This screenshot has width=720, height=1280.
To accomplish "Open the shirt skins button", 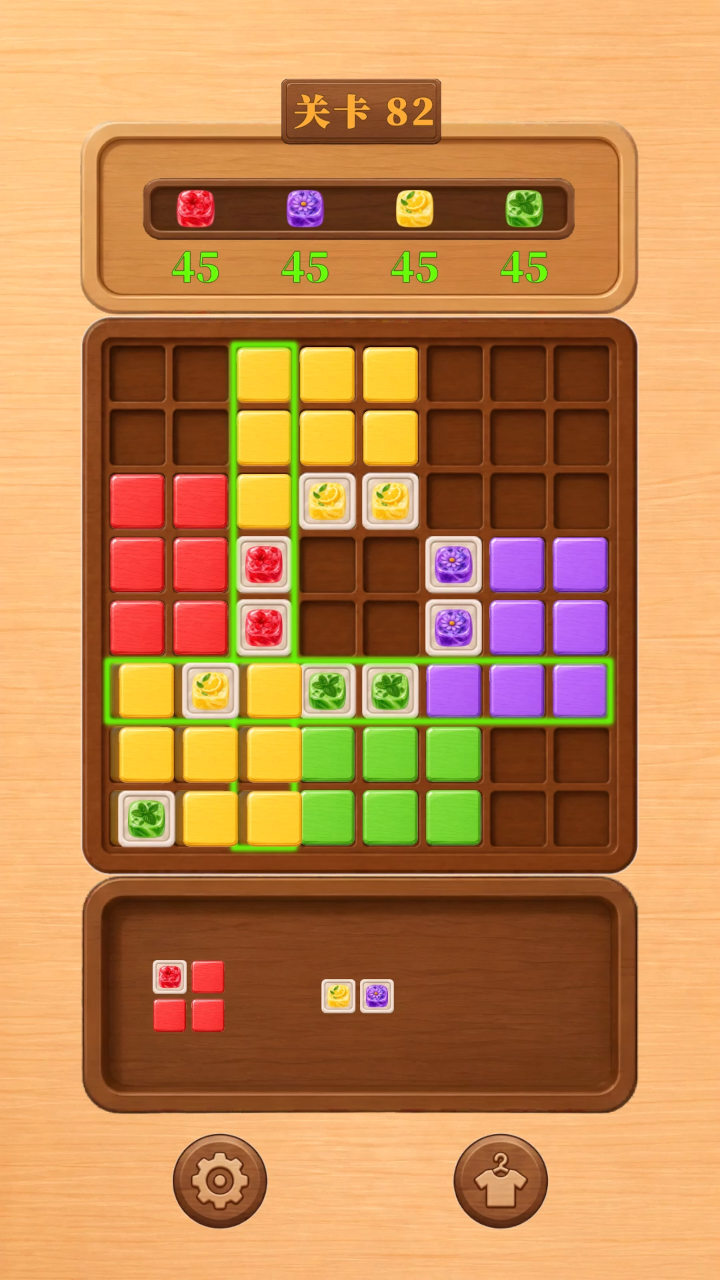I will (501, 1181).
